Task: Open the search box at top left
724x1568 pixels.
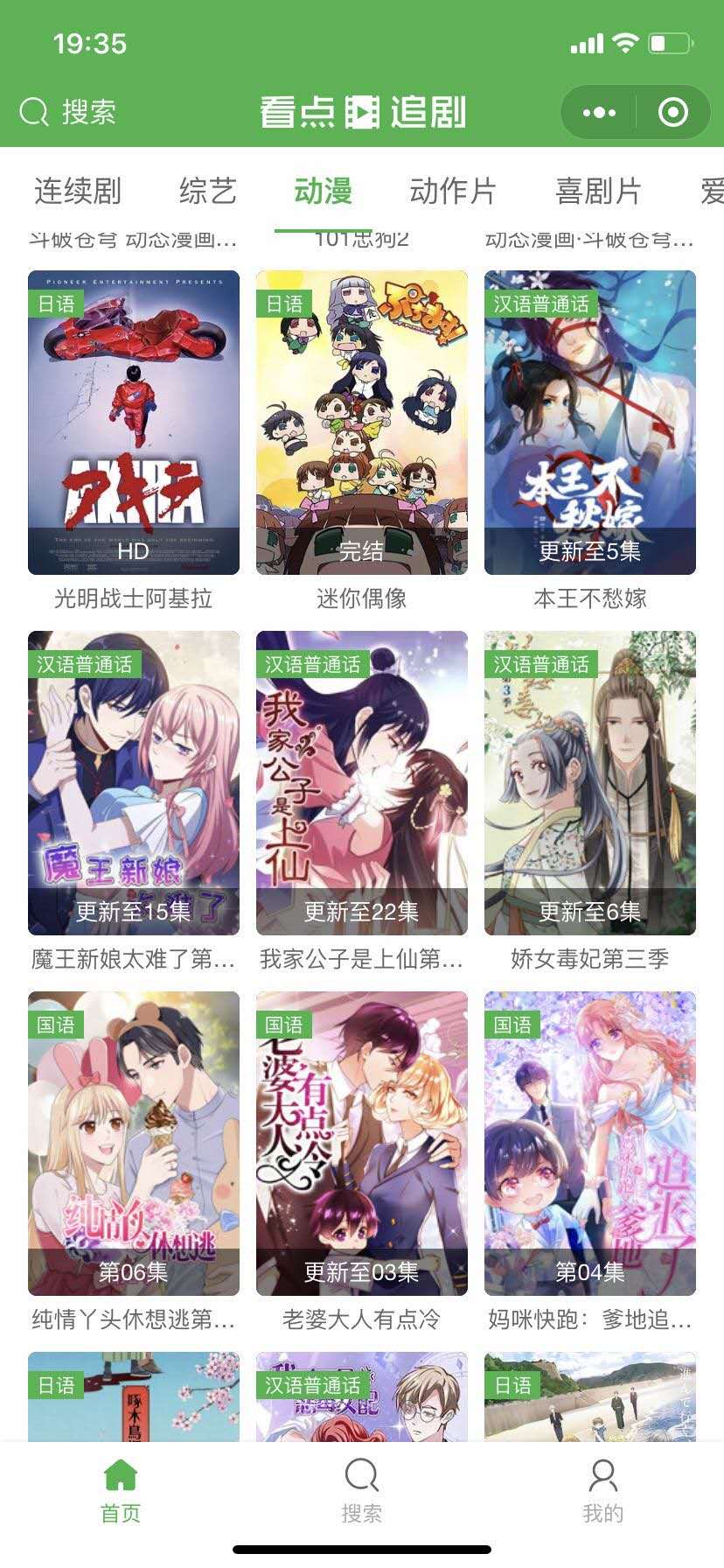Action: (x=68, y=112)
